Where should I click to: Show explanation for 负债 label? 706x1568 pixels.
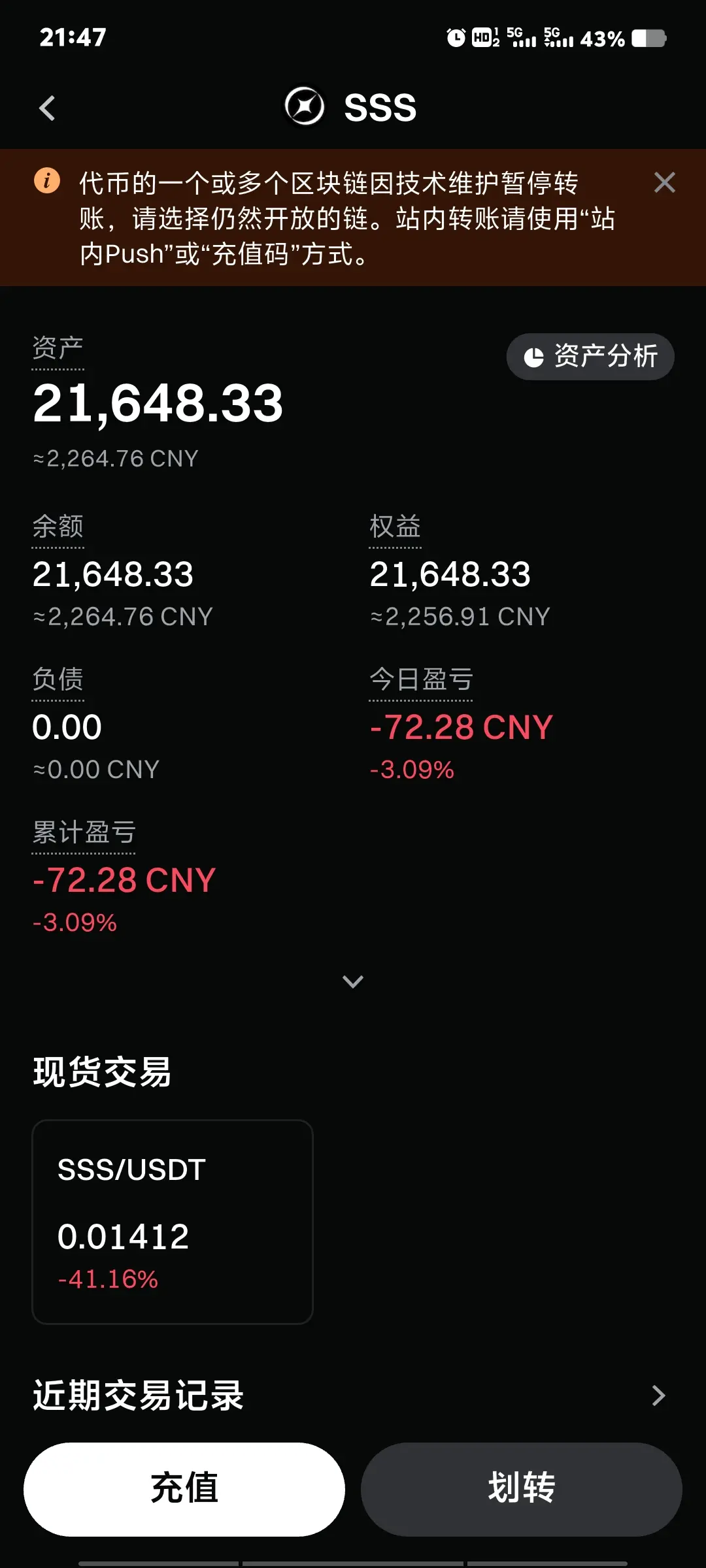tap(58, 680)
